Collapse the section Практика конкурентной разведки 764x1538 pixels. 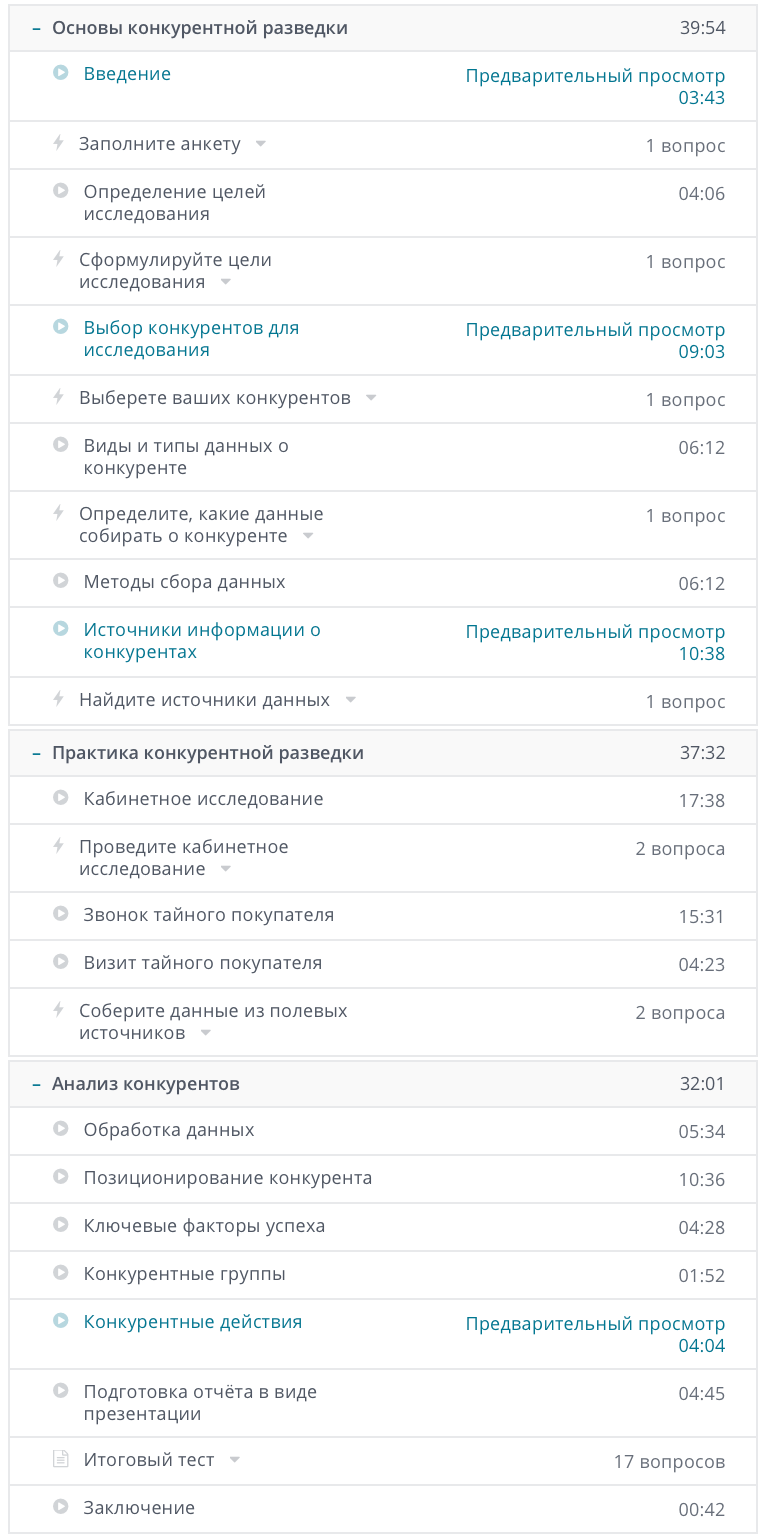coord(36,753)
